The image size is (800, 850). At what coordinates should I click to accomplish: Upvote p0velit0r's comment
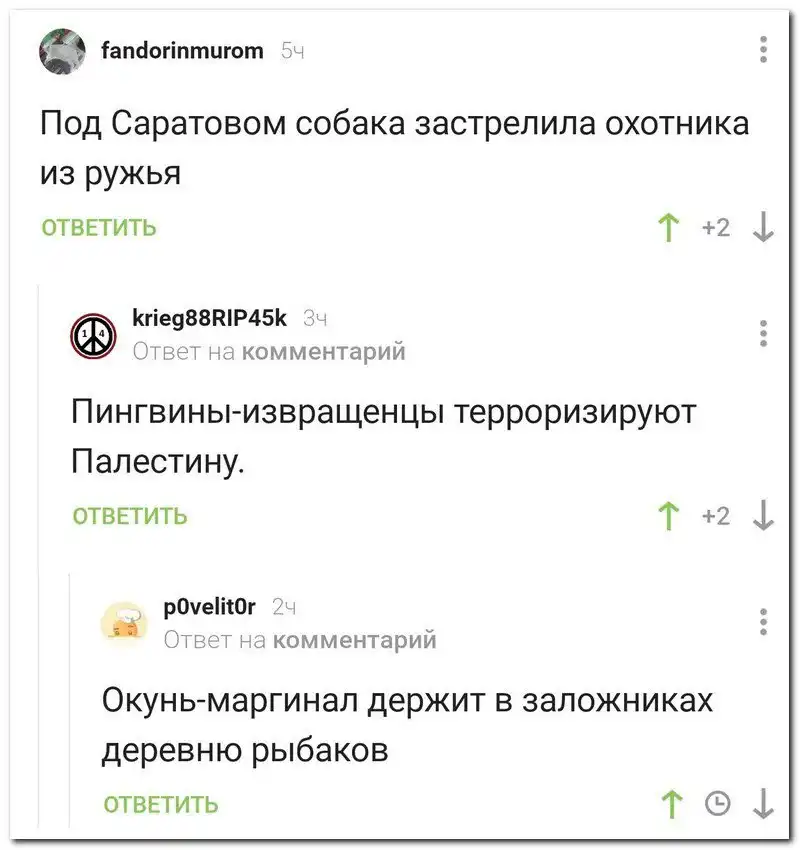click(672, 804)
